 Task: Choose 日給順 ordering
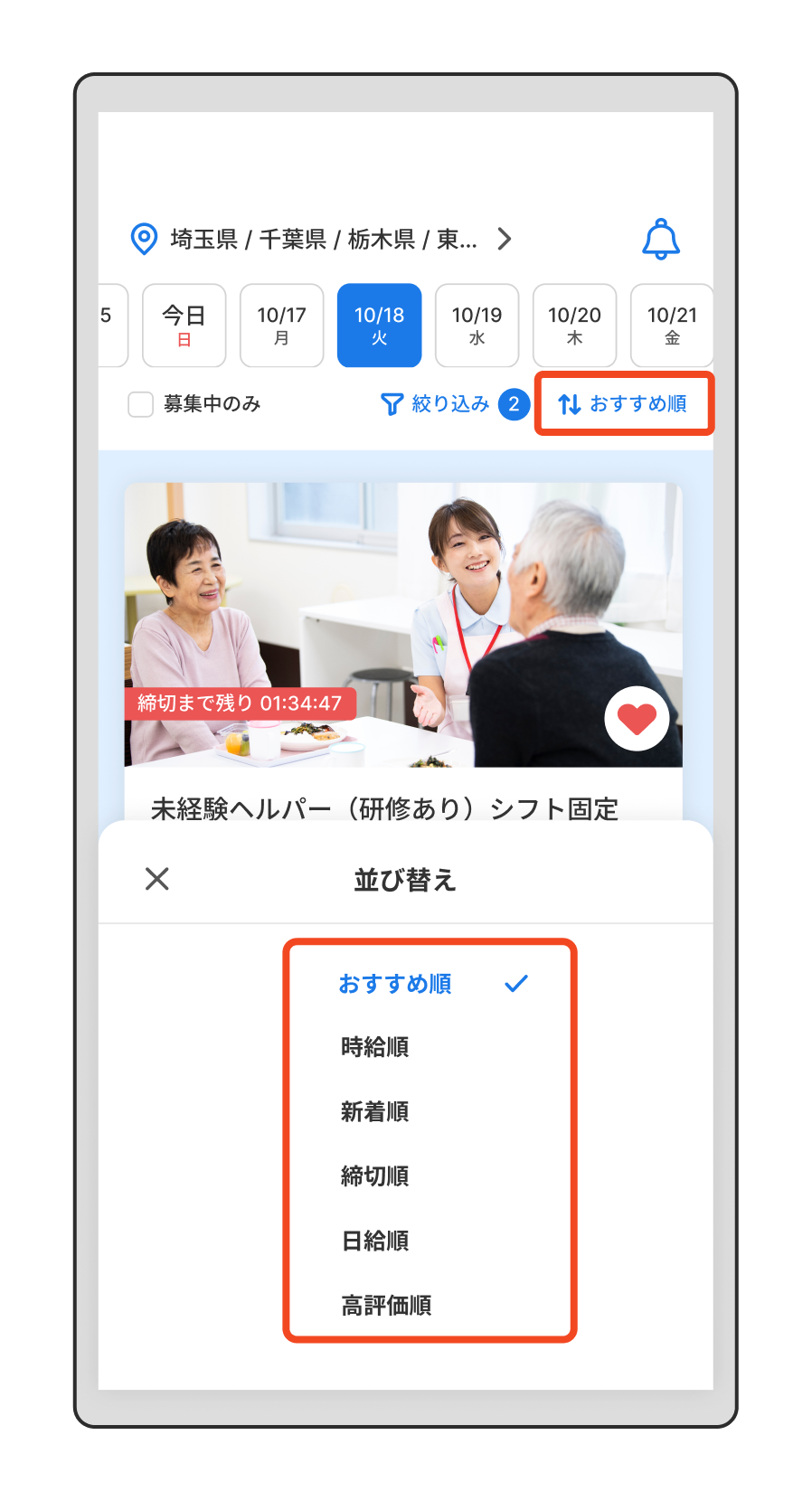click(x=373, y=1241)
